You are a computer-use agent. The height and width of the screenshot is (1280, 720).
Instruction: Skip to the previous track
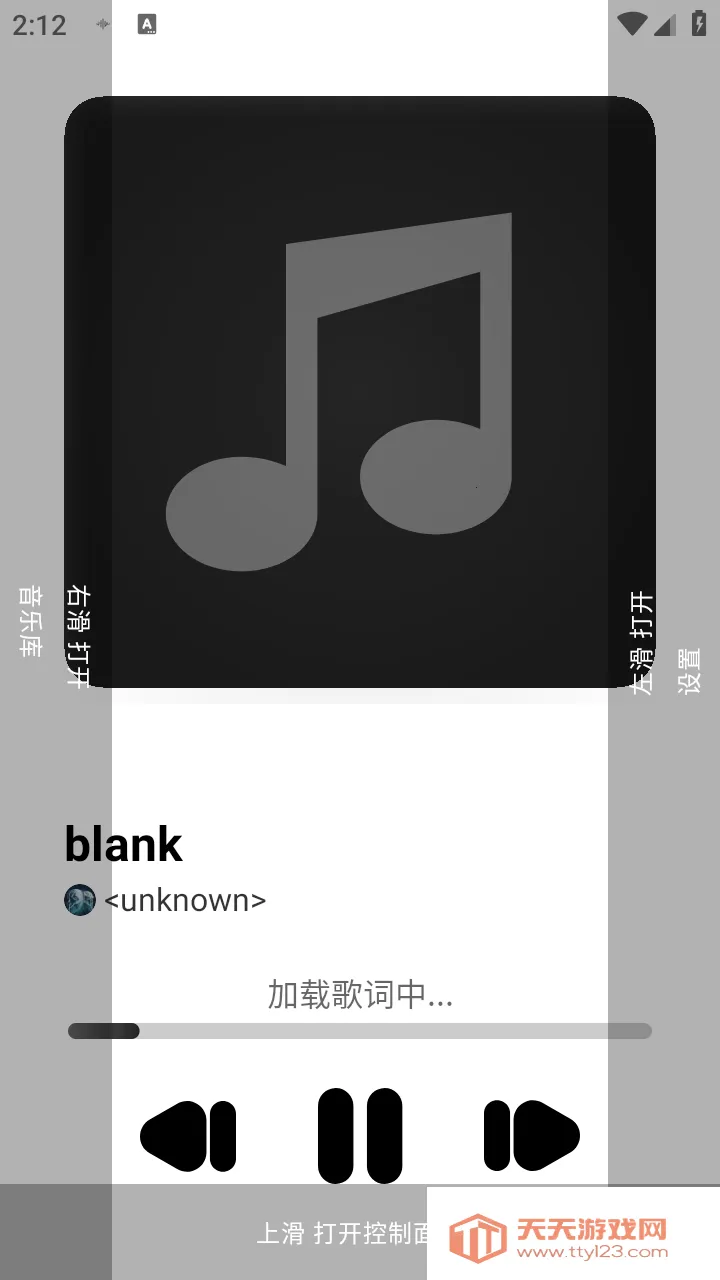(x=188, y=1136)
